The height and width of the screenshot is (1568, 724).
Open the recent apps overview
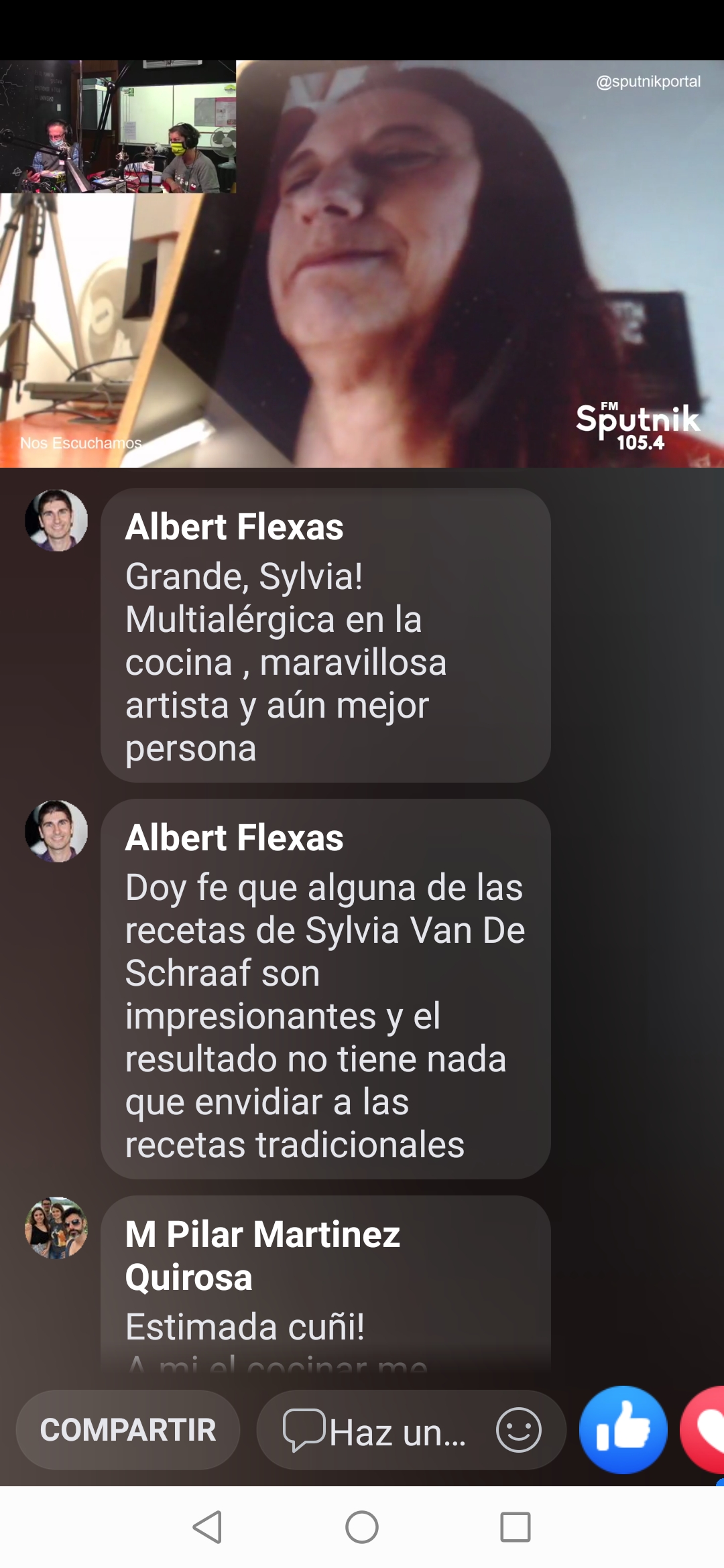click(x=516, y=1527)
